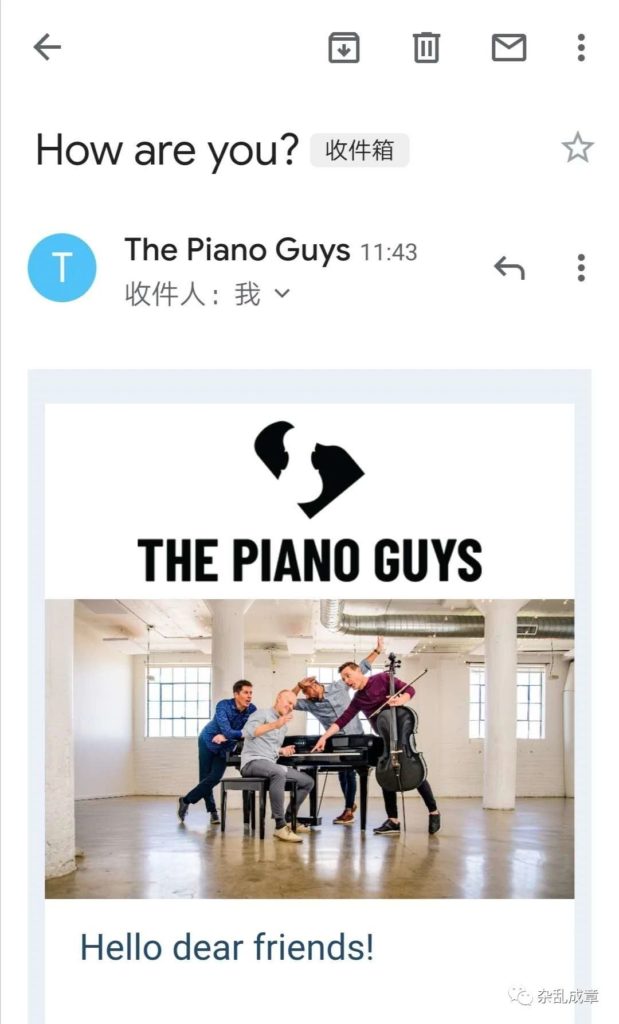Mark this email as unread

click(x=509, y=47)
